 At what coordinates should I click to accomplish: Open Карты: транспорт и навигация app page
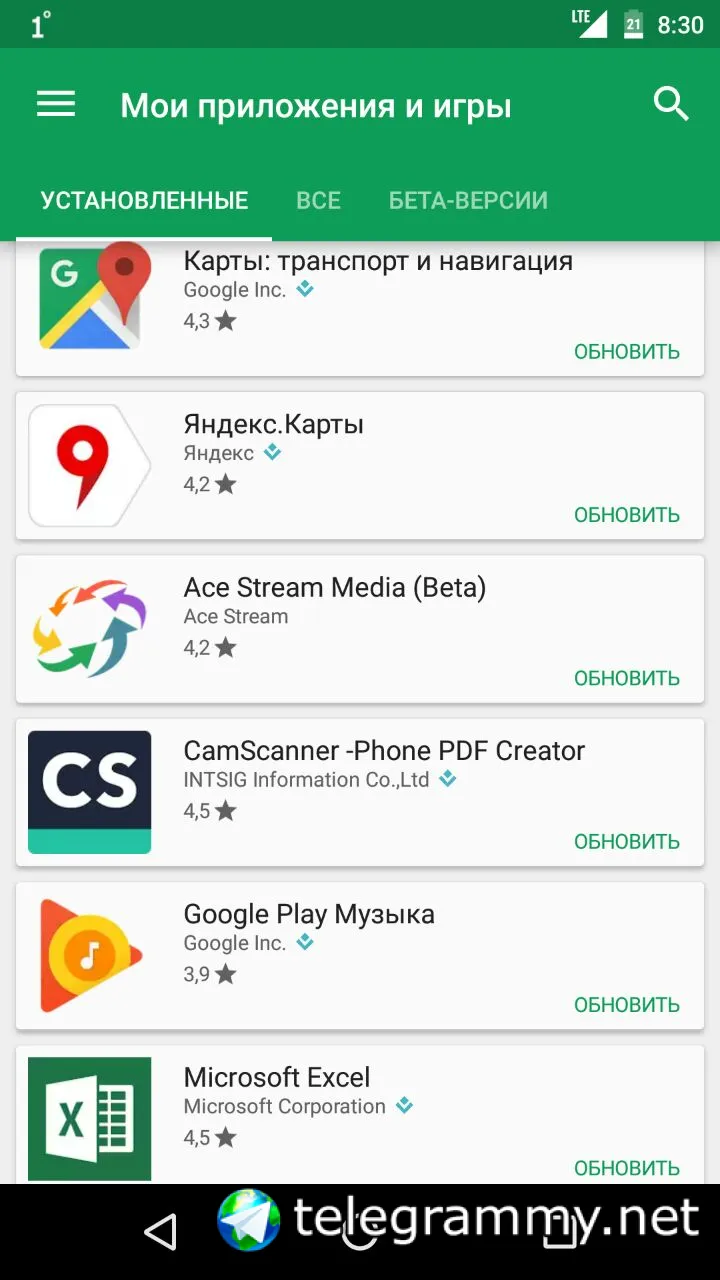click(x=378, y=262)
